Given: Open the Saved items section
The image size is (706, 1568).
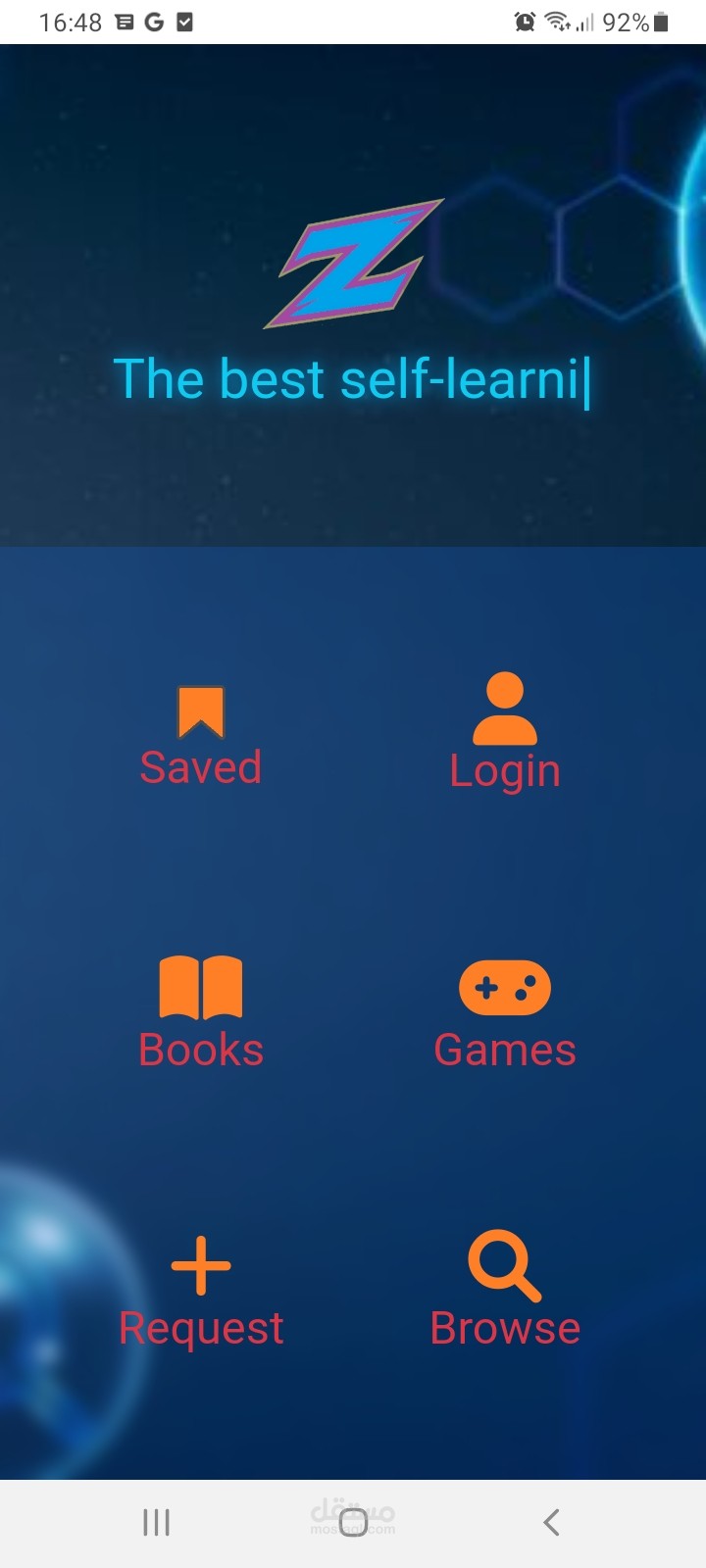Looking at the screenshot, I should 201,737.
